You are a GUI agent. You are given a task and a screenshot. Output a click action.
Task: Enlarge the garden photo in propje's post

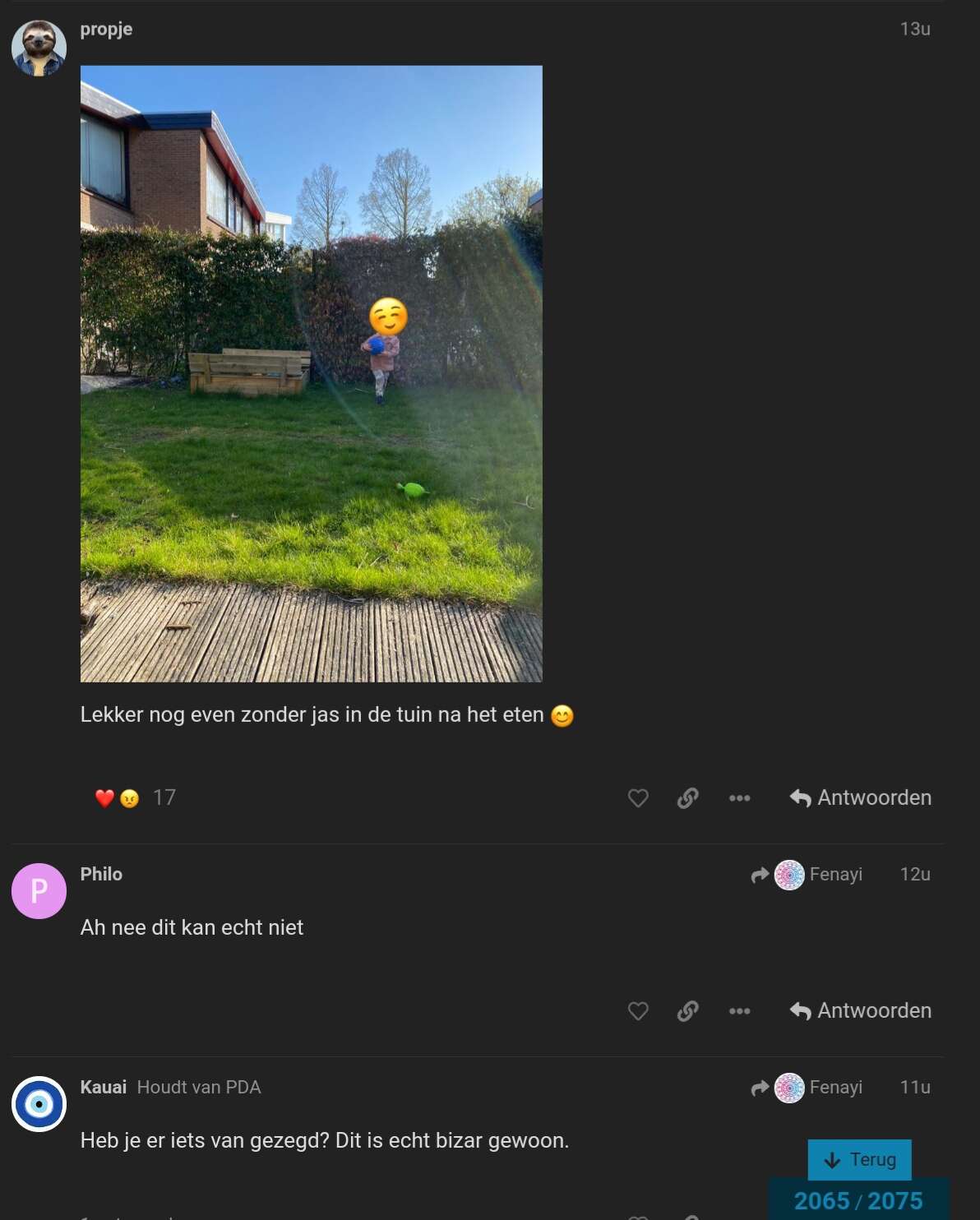(x=311, y=373)
